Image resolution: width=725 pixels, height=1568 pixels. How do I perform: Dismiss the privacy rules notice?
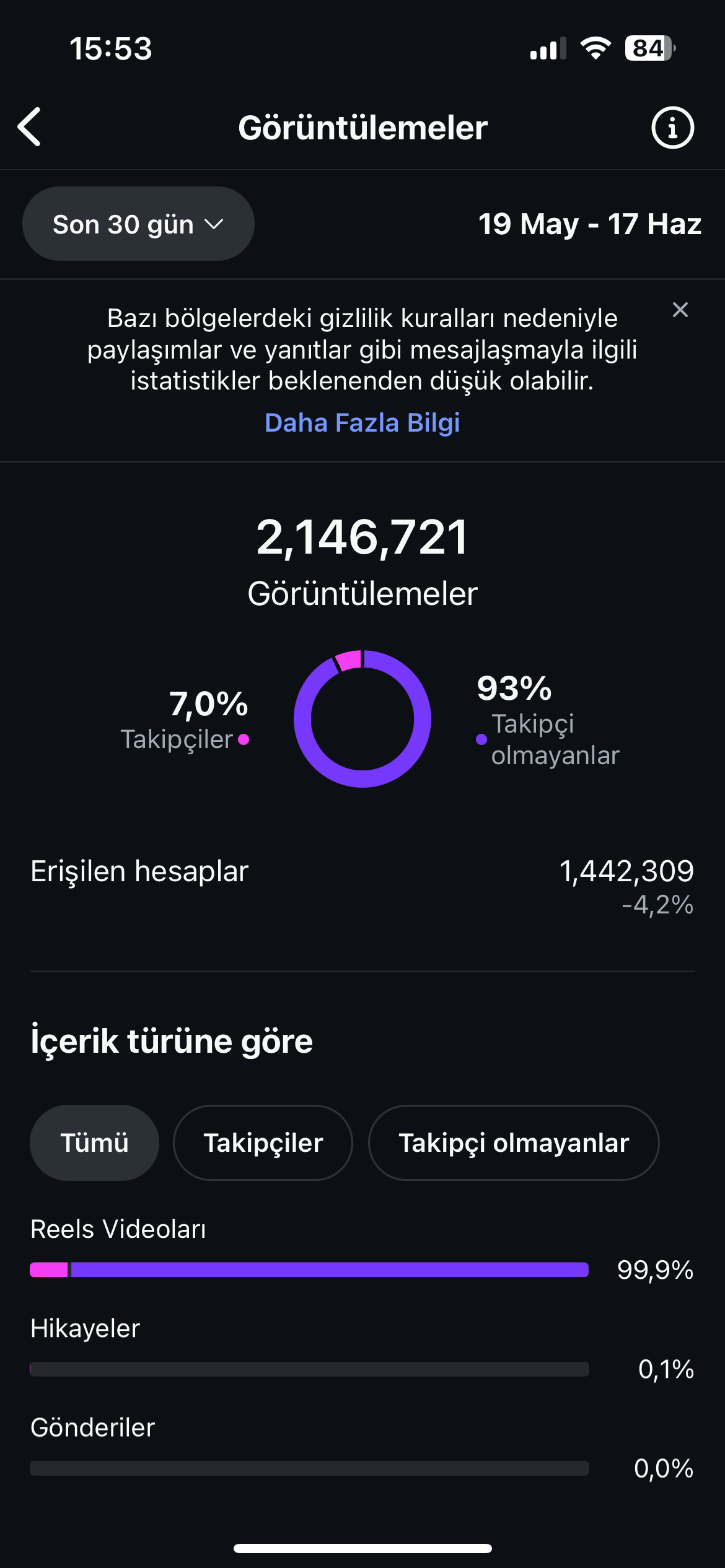pyautogui.click(x=680, y=310)
